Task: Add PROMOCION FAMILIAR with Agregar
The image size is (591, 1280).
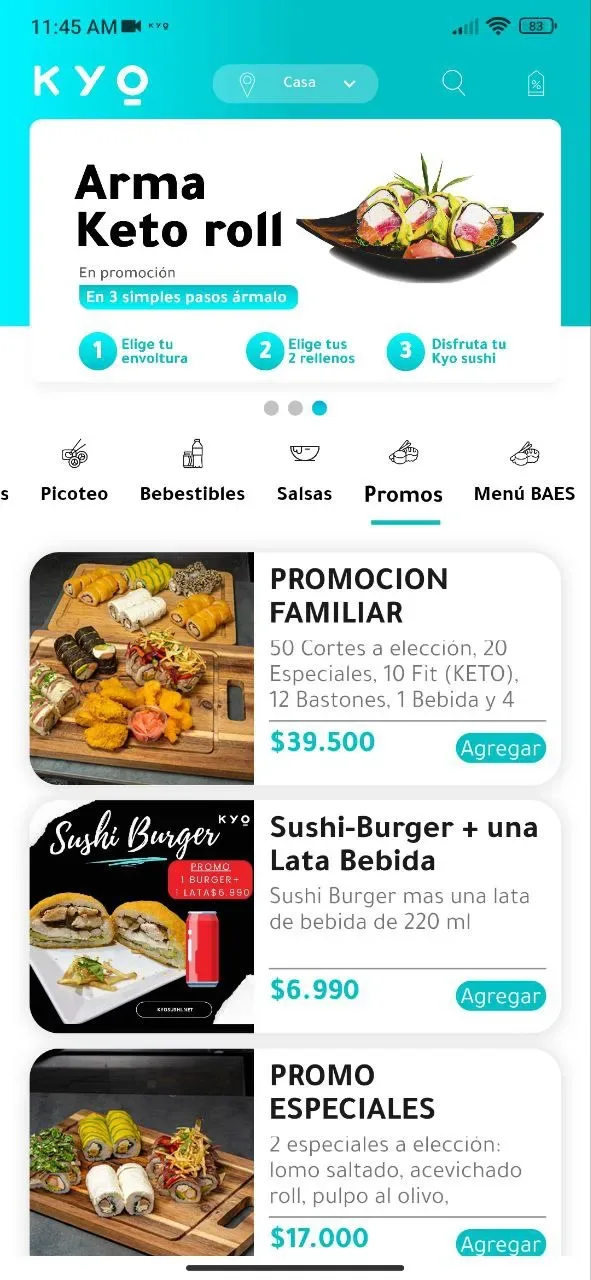Action: [x=501, y=748]
